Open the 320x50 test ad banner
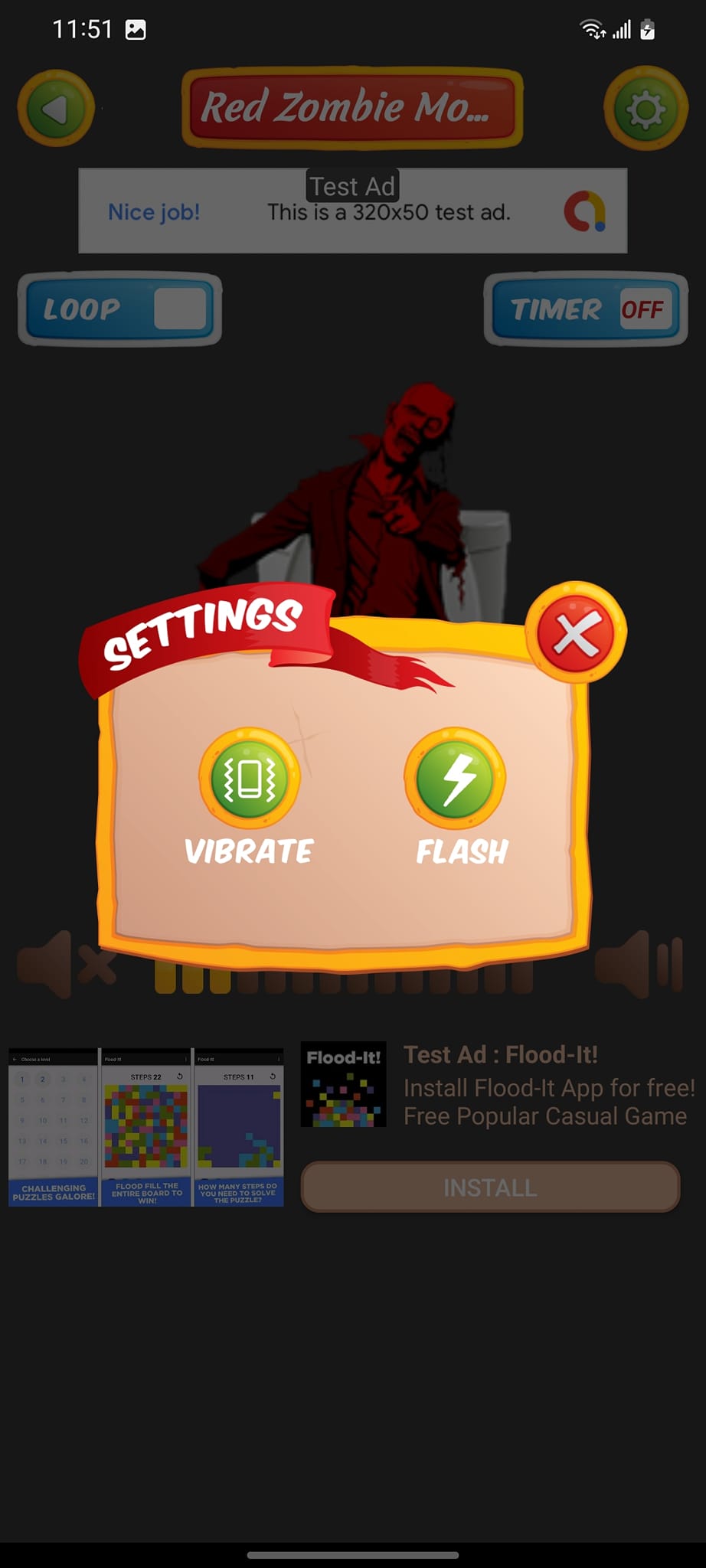 (352, 211)
